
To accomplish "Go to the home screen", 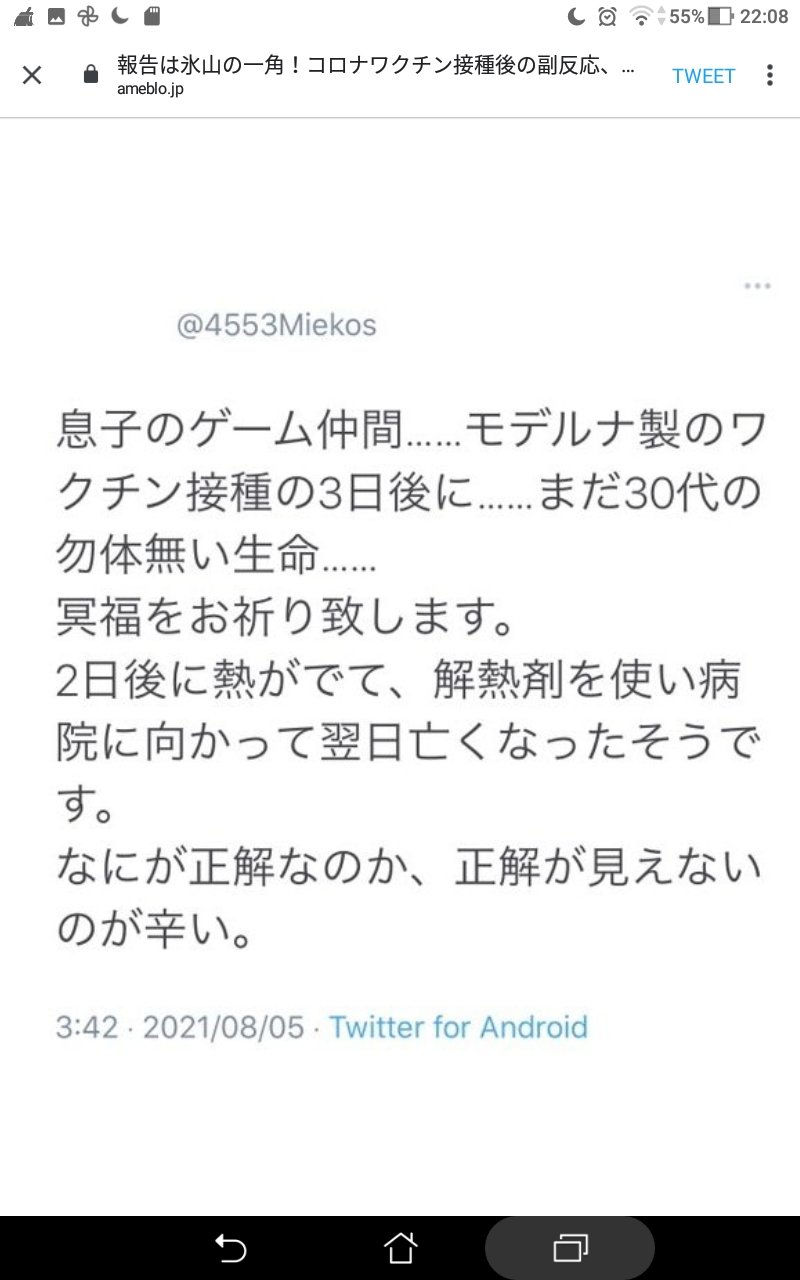I will tap(400, 1247).
